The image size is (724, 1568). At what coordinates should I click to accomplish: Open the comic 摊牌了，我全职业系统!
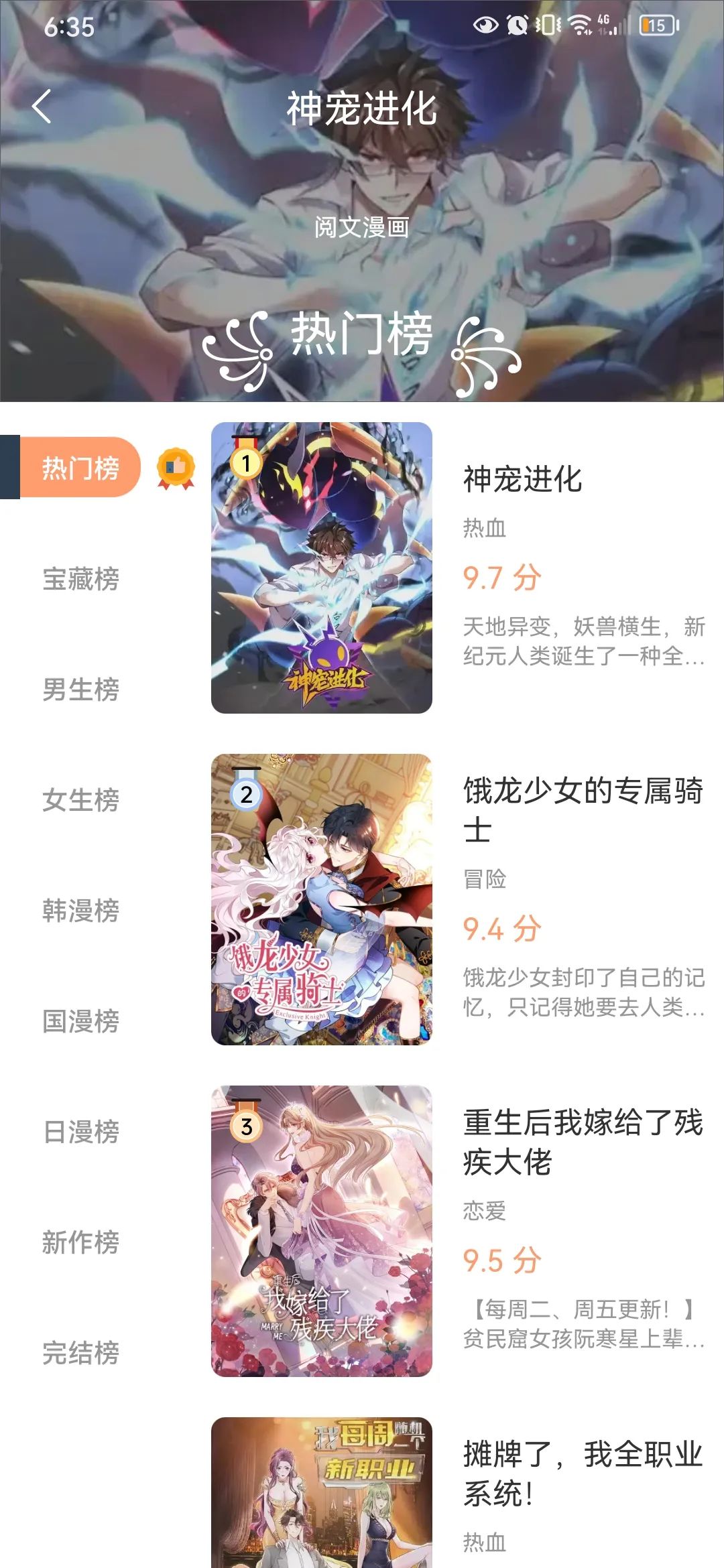pyautogui.click(x=322, y=1494)
